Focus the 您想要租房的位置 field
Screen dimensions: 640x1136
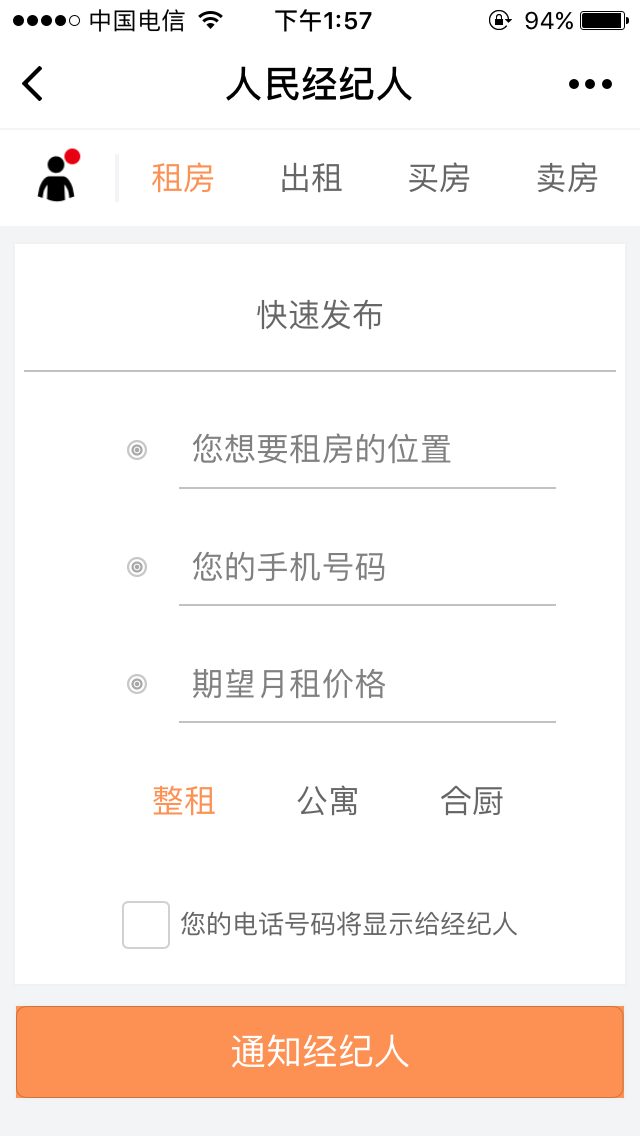367,450
